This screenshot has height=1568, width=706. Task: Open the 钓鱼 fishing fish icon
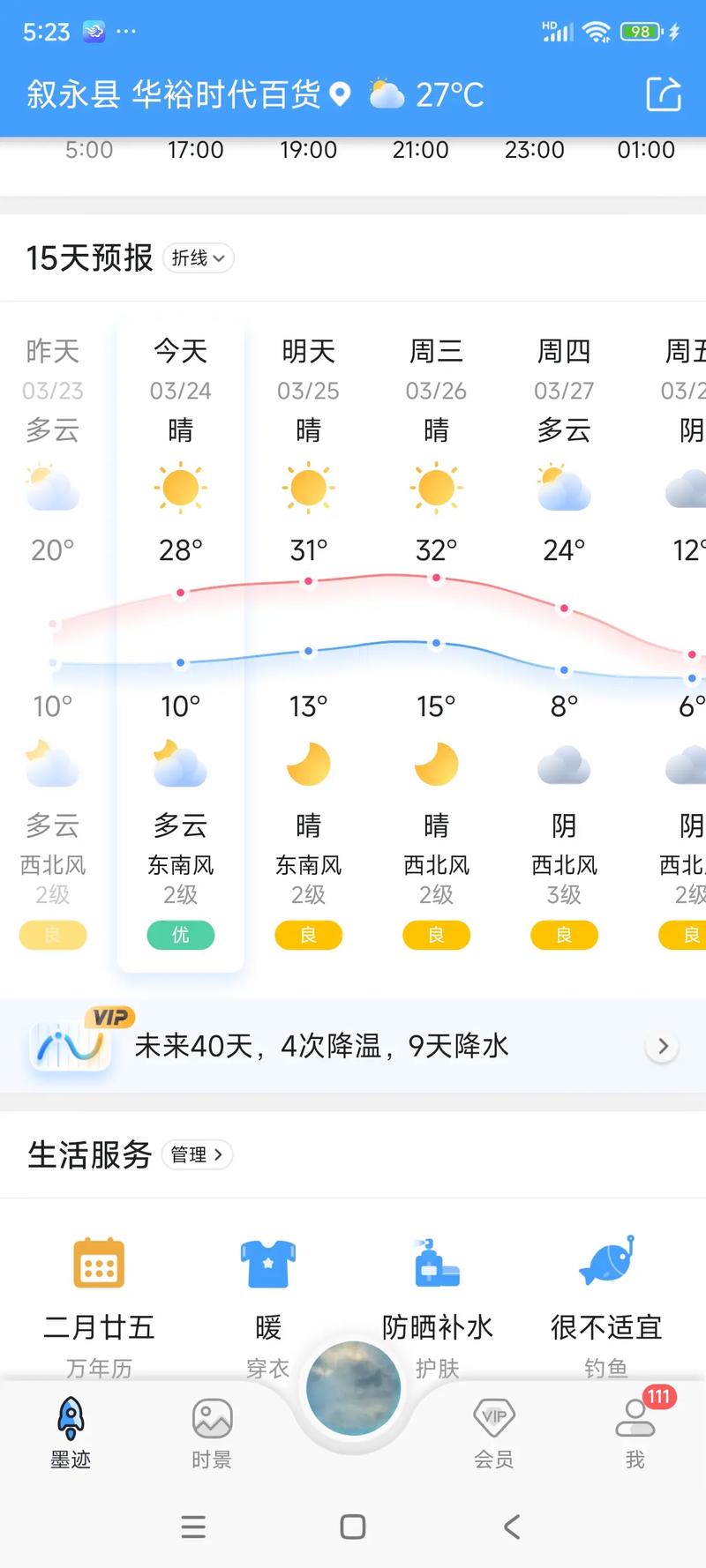pos(606,1263)
